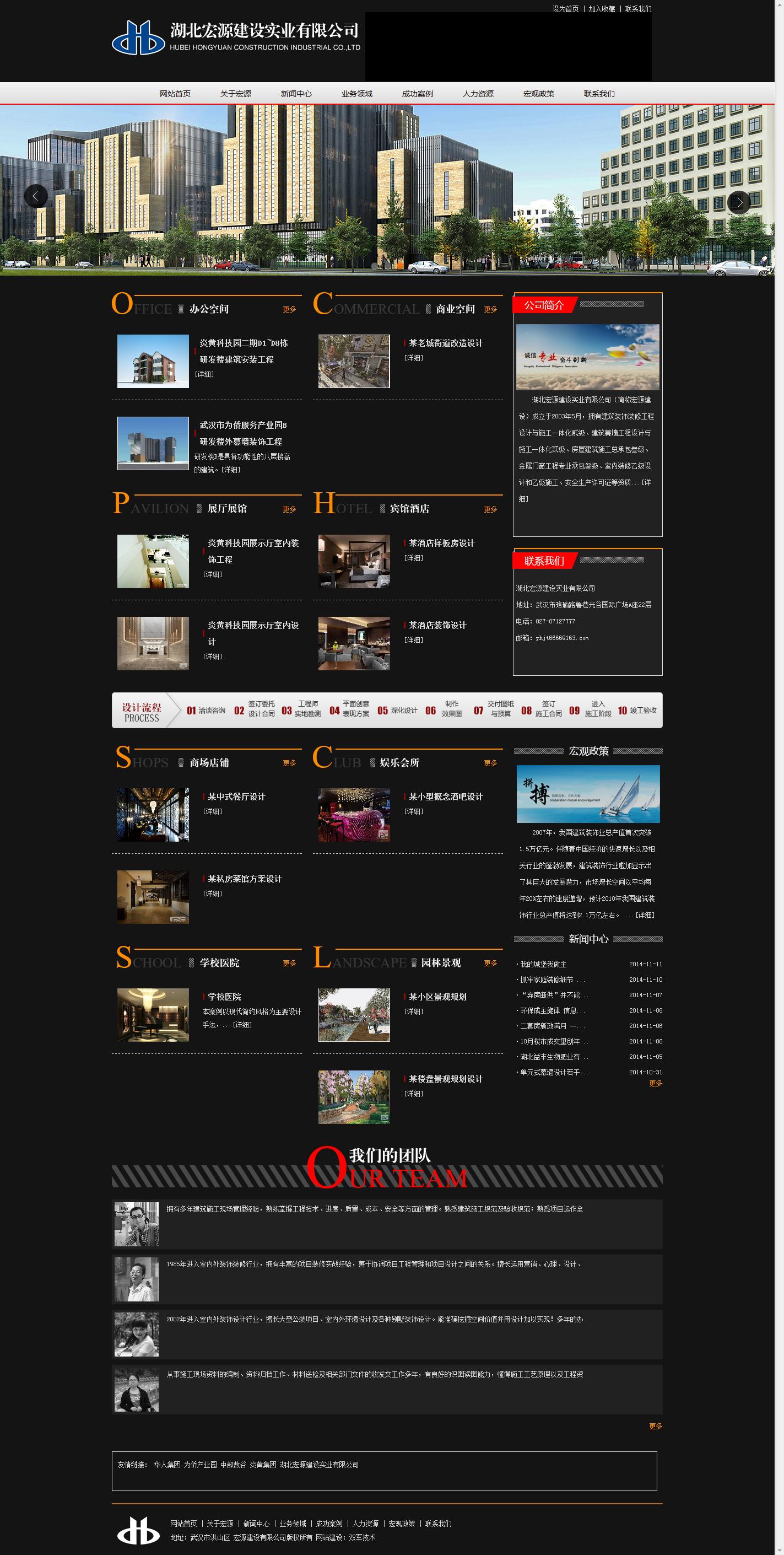Show previous banner slide arrow
The image size is (784, 1555).
(36, 196)
